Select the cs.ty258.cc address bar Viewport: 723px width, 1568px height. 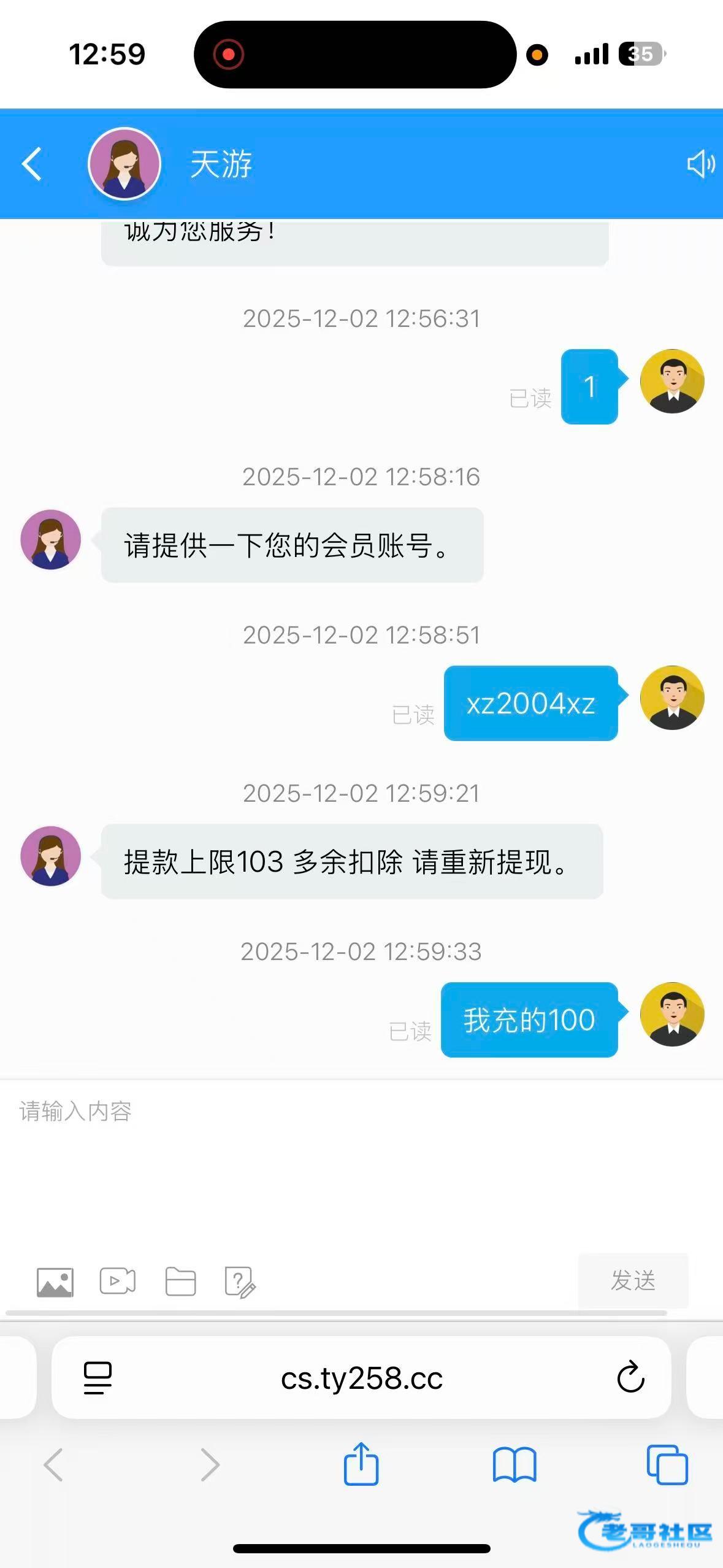pos(362,1378)
